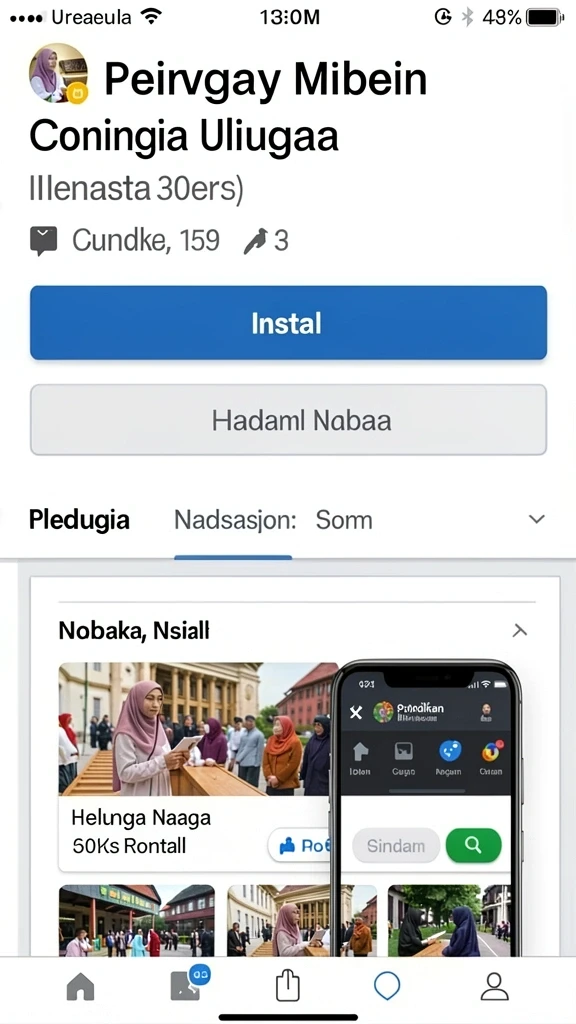Open the profile avatar at the top

point(58,73)
